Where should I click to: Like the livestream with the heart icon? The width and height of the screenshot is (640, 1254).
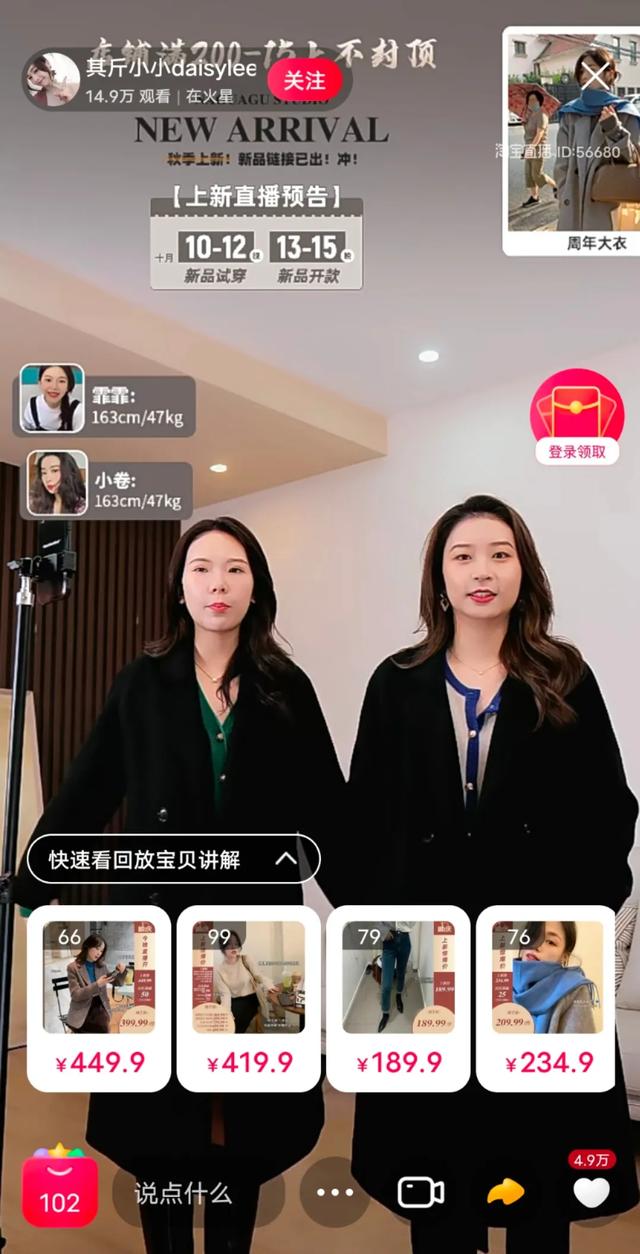coord(591,1192)
